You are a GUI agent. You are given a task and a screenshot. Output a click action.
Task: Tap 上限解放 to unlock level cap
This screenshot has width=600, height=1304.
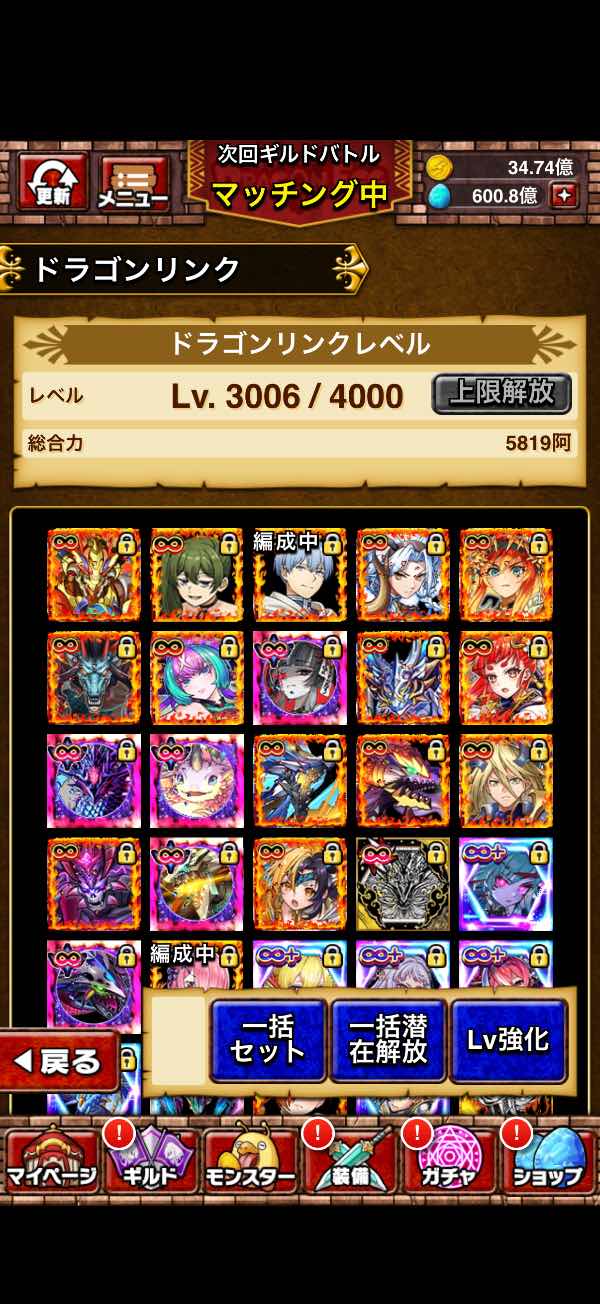pos(501,393)
